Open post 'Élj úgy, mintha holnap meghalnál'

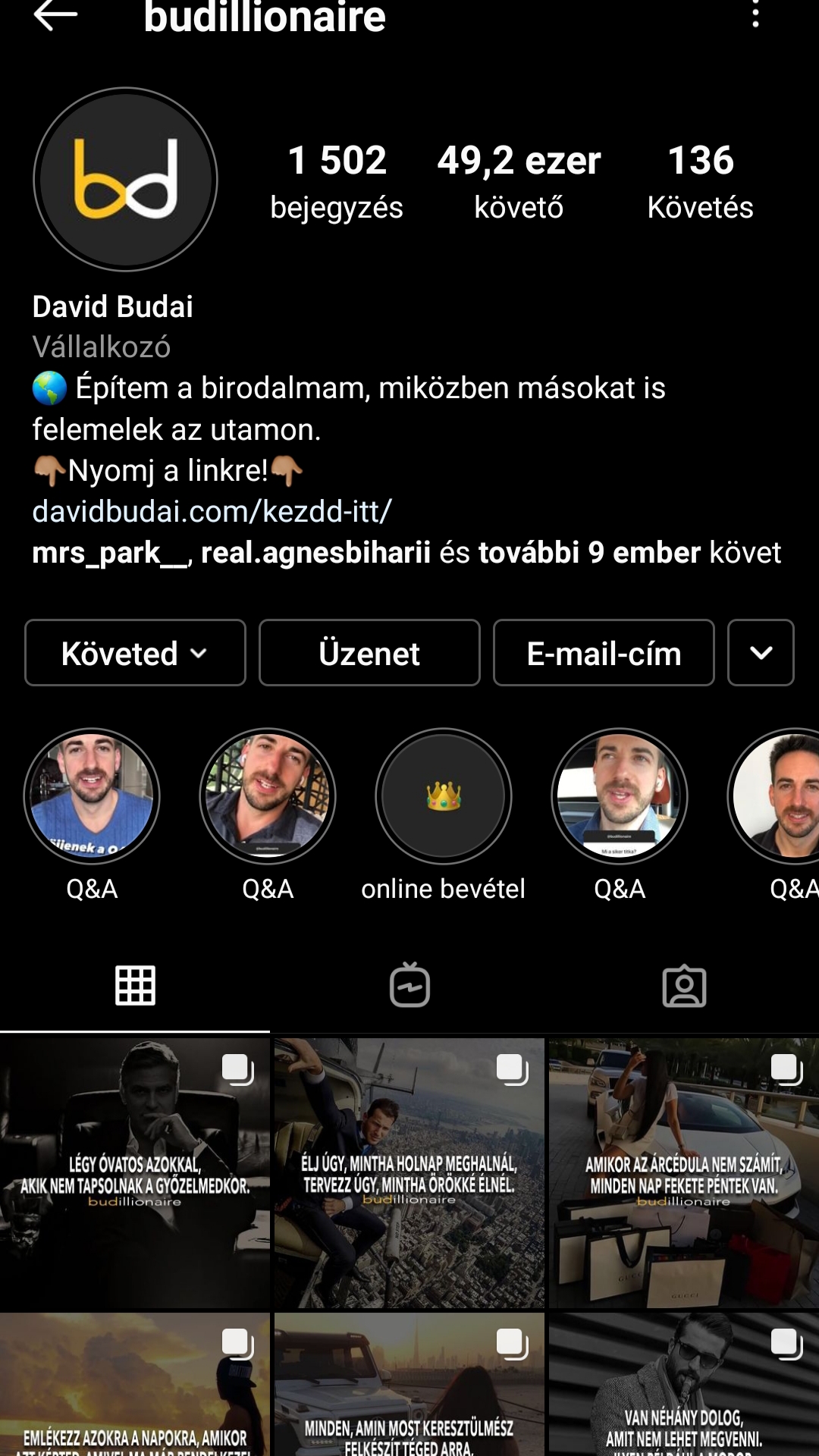pyautogui.click(x=409, y=1173)
